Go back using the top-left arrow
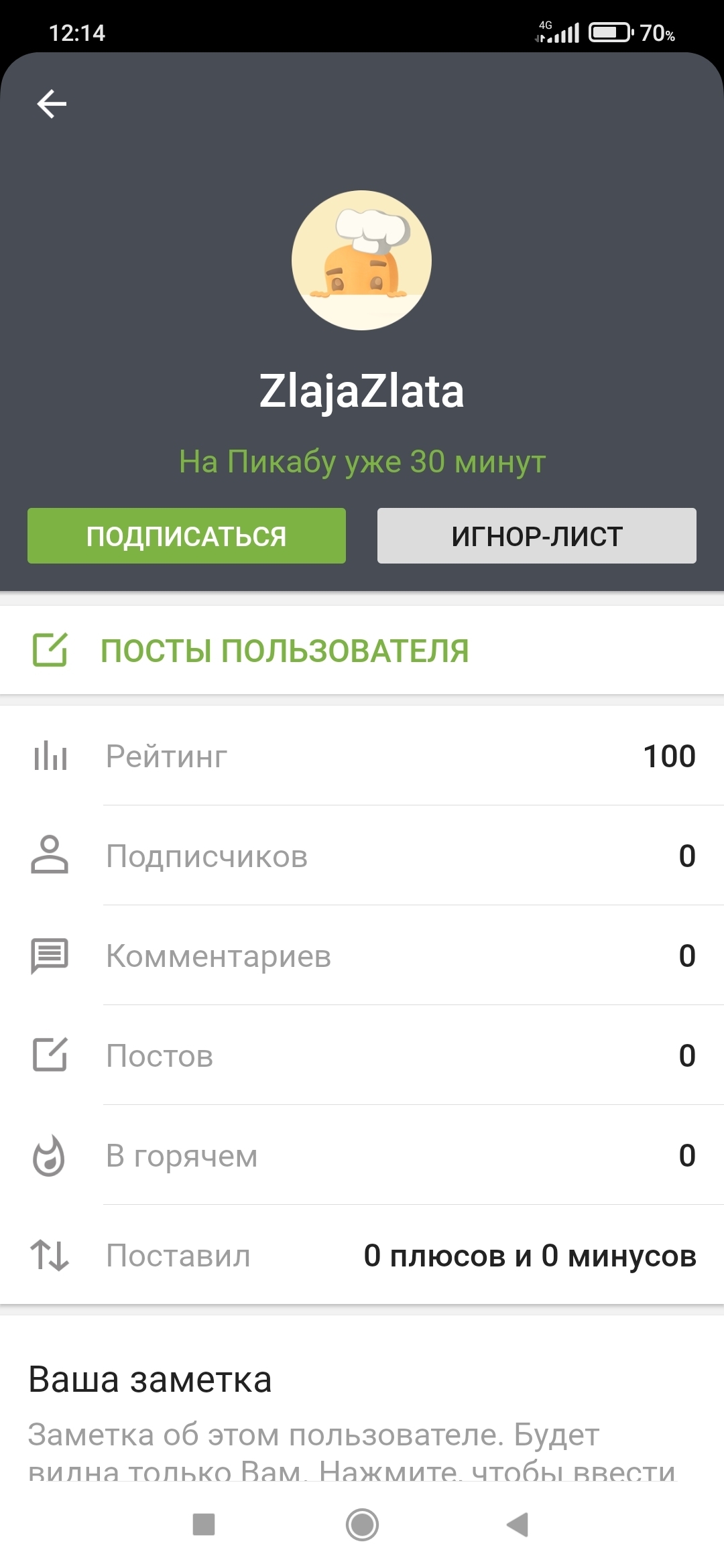The width and height of the screenshot is (724, 1568). coord(52,104)
